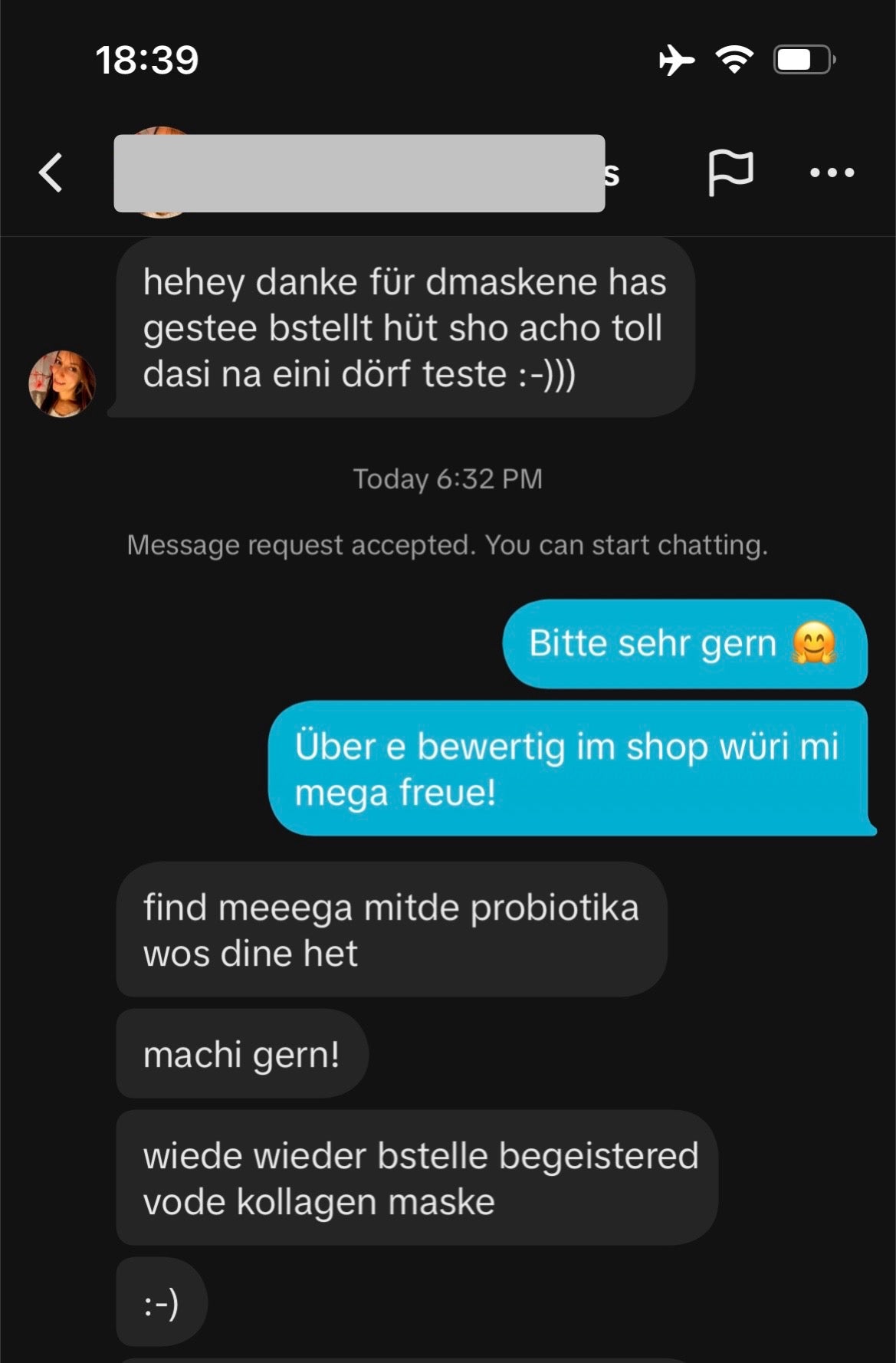The height and width of the screenshot is (1363, 896).
Task: Flag this conversation
Action: click(x=730, y=172)
